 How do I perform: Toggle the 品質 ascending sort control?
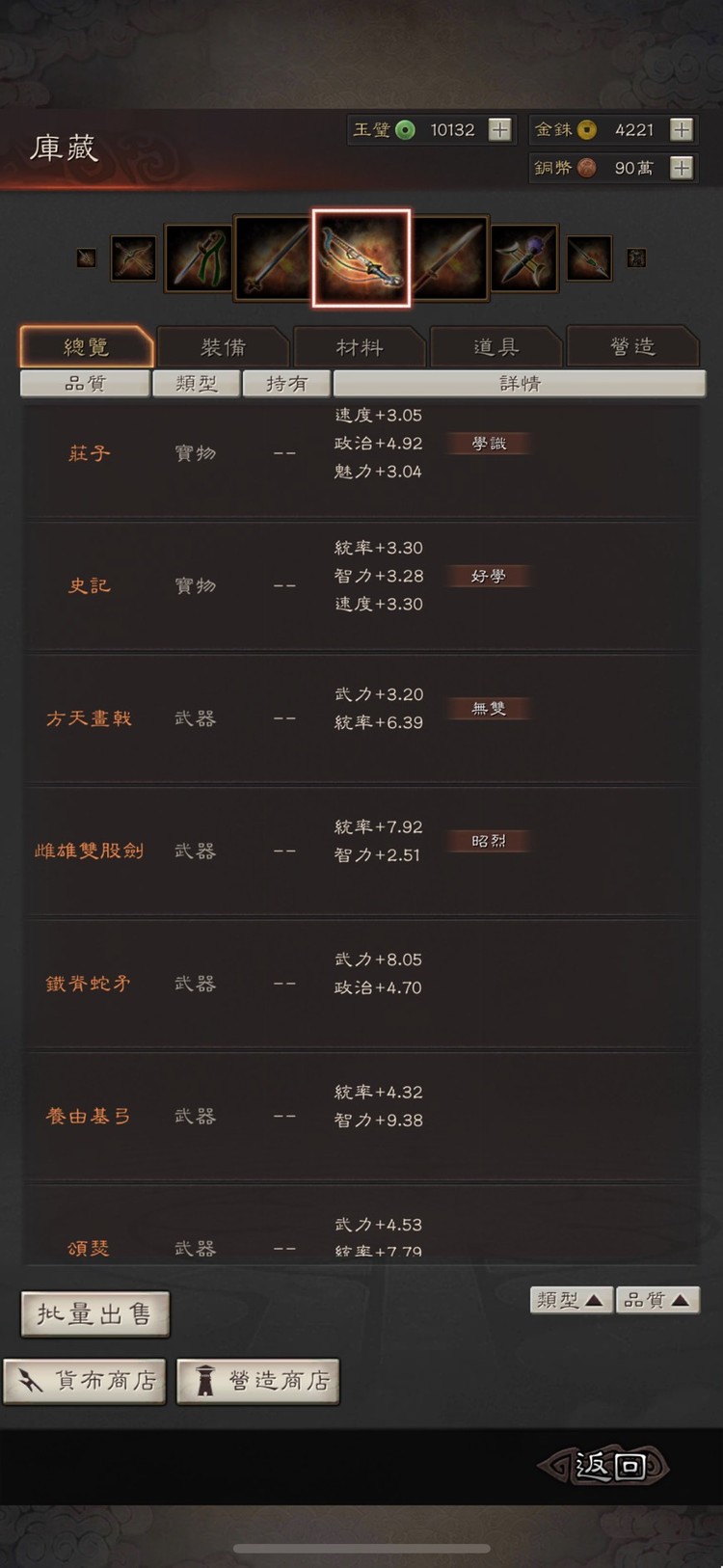point(657,1300)
